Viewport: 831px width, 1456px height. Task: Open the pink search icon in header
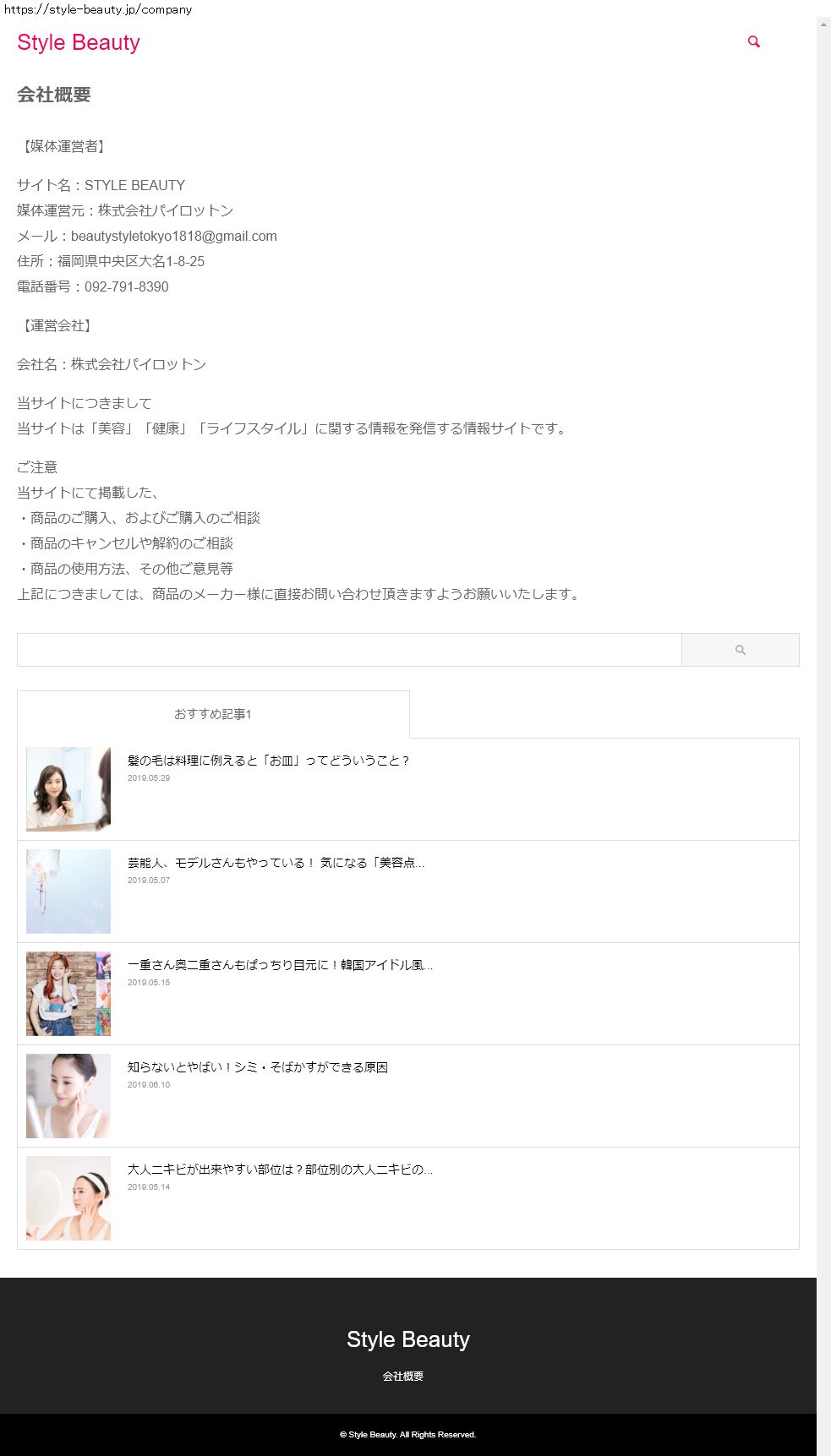pyautogui.click(x=753, y=41)
